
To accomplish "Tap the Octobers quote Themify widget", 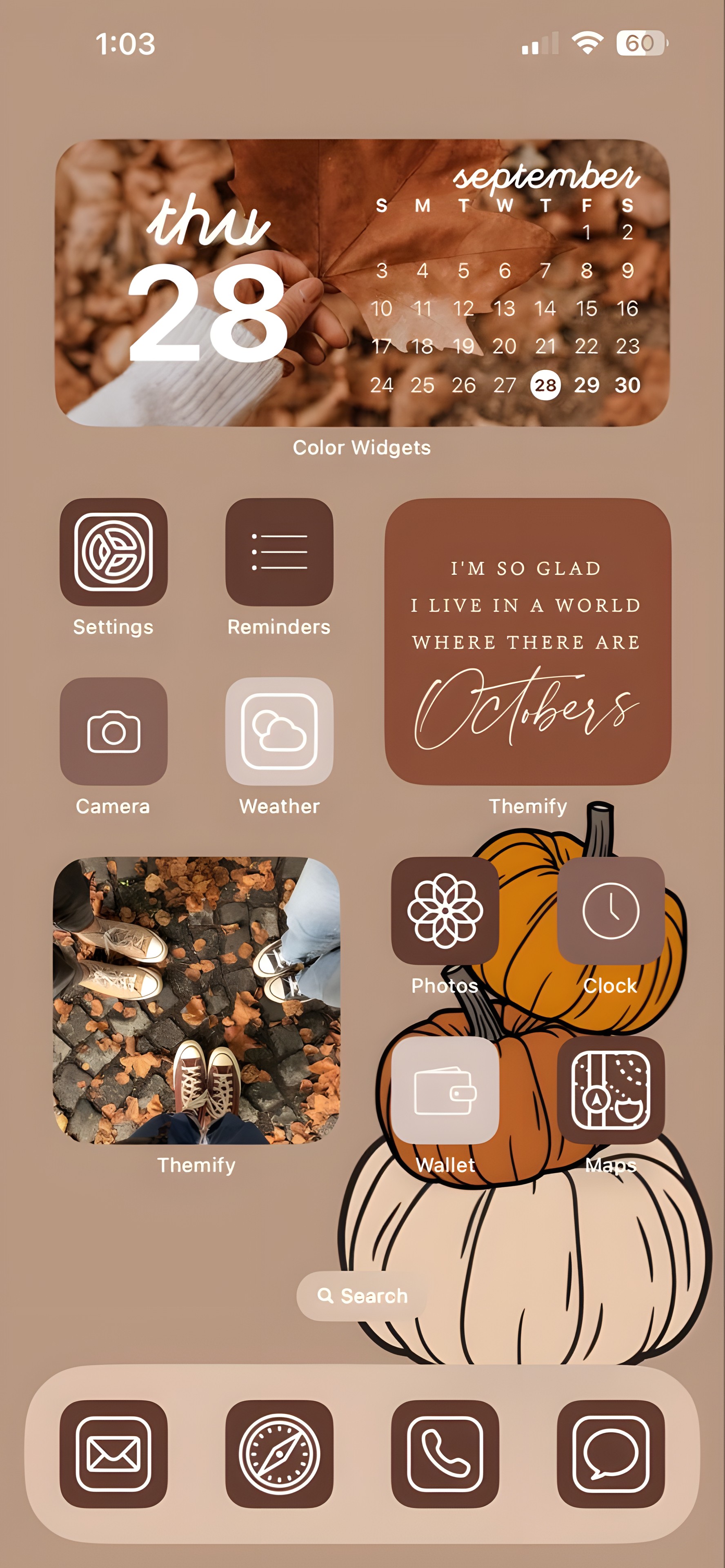I will point(528,641).
